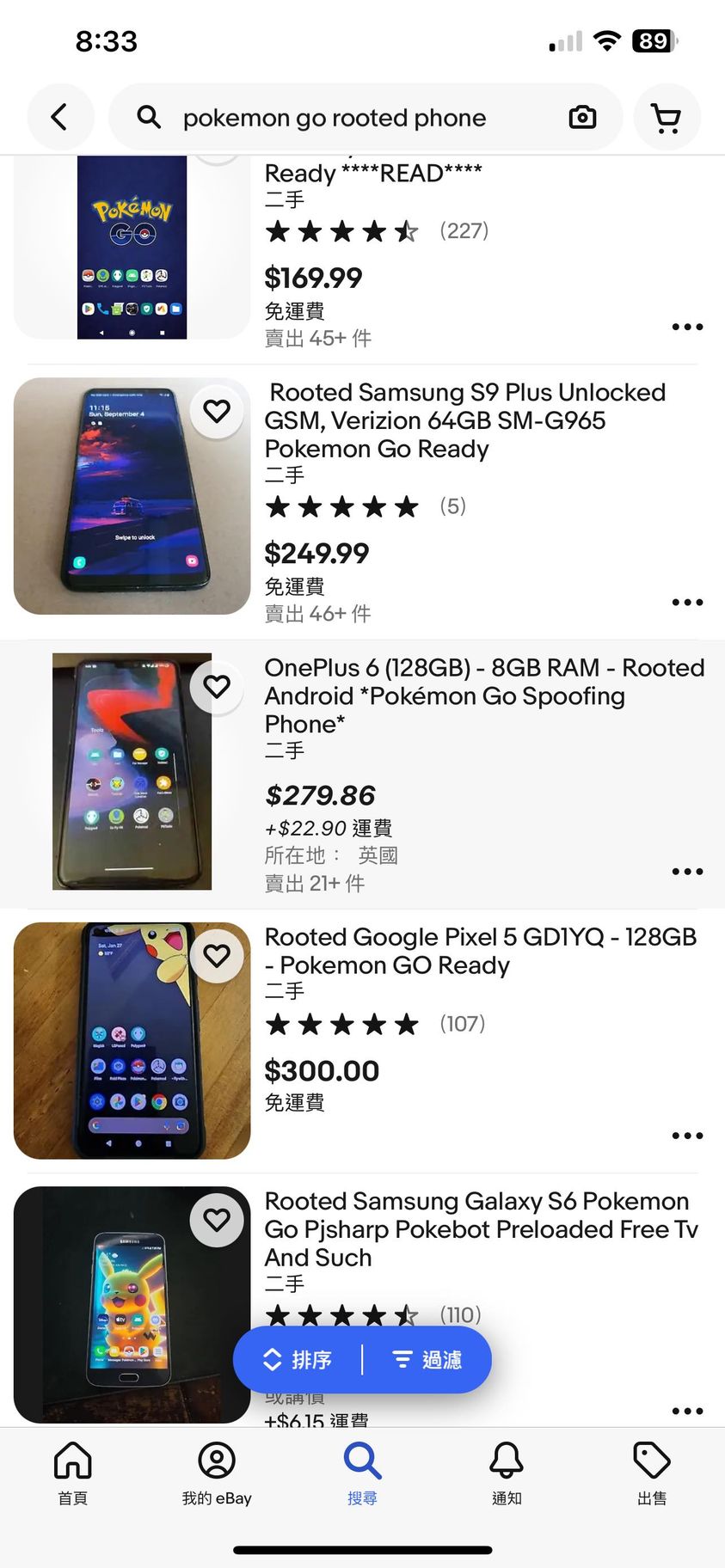Viewport: 725px width, 1568px height.
Task: Go back using the back arrow
Action: point(59,117)
